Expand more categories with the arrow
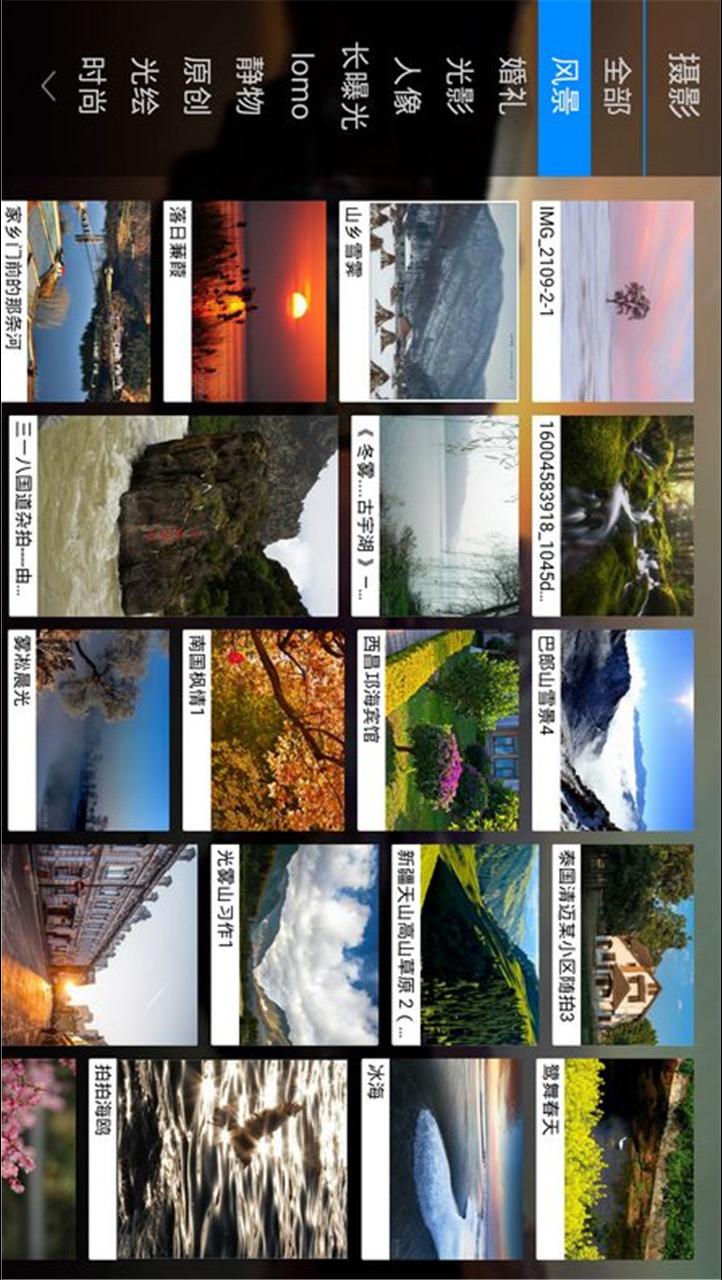Image resolution: width=722 pixels, height=1280 pixels. click(x=47, y=90)
